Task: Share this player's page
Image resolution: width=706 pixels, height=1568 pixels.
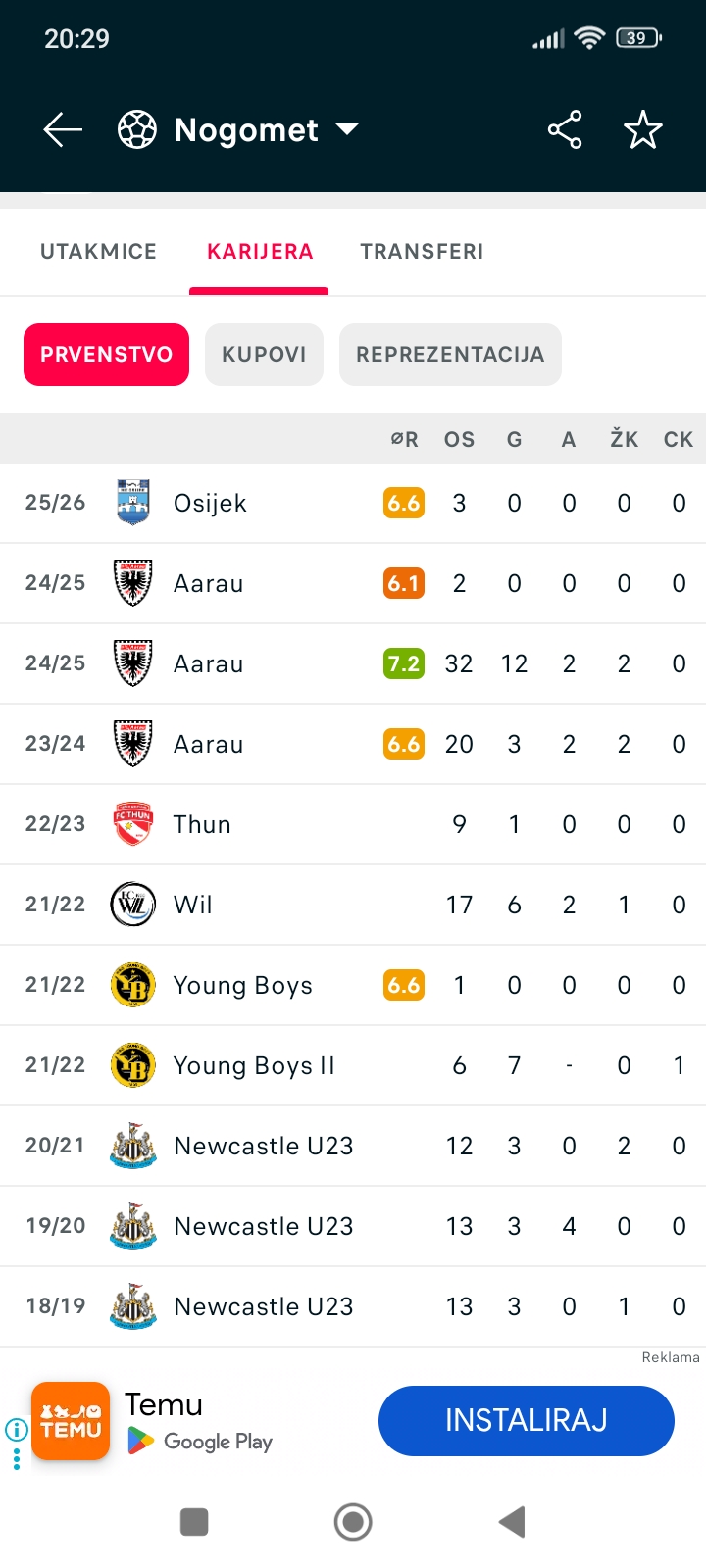Action: (x=565, y=129)
